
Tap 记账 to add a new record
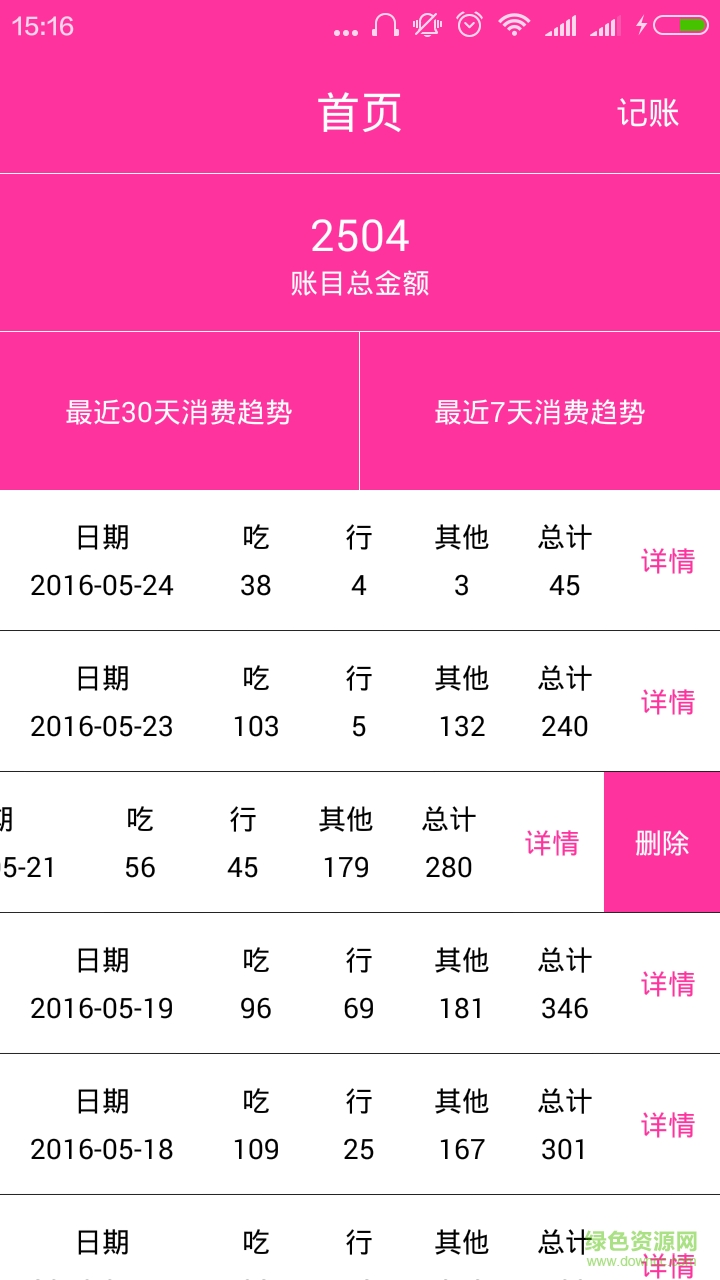pyautogui.click(x=648, y=113)
